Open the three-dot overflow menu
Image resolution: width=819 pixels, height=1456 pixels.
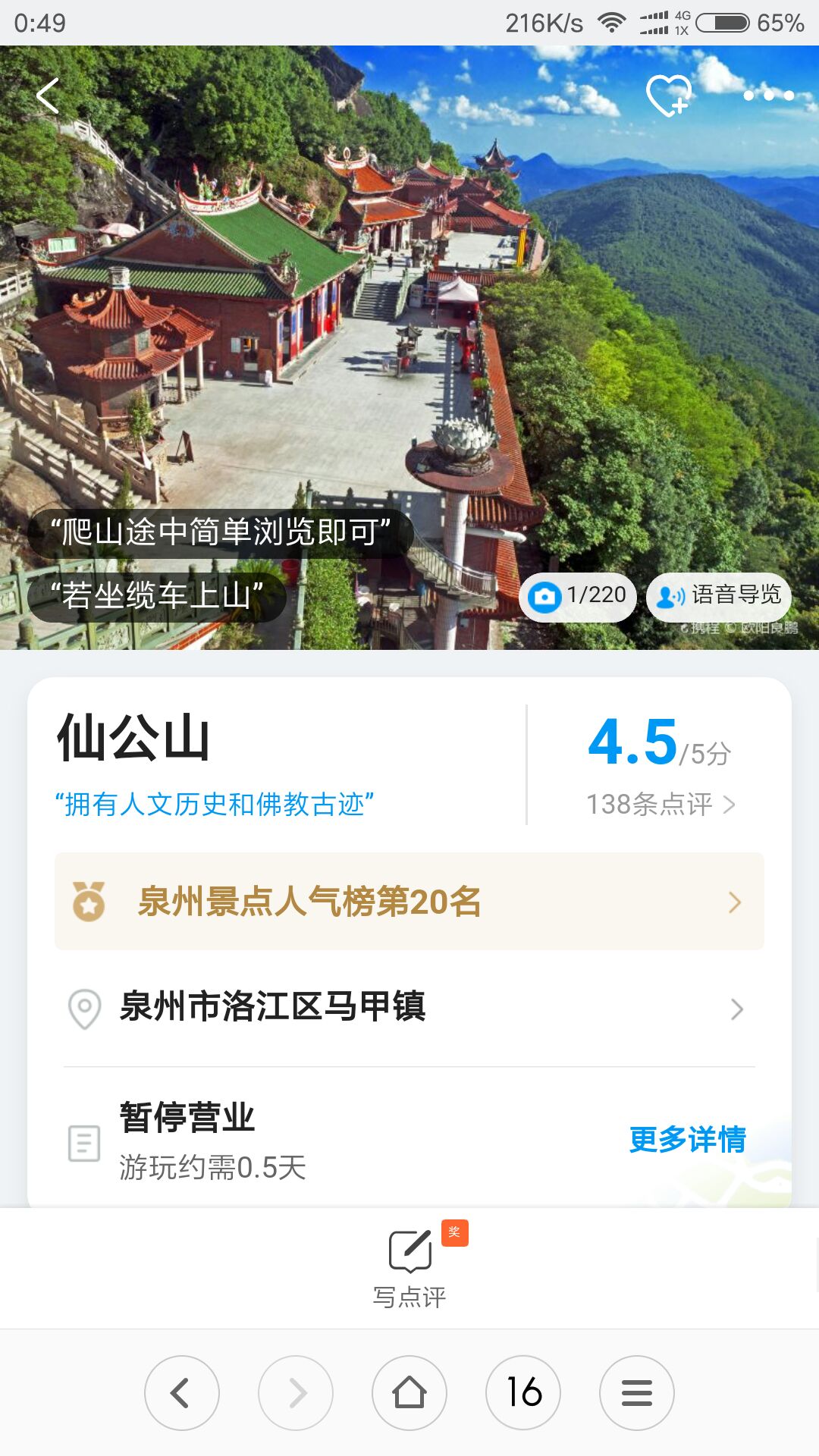click(768, 96)
